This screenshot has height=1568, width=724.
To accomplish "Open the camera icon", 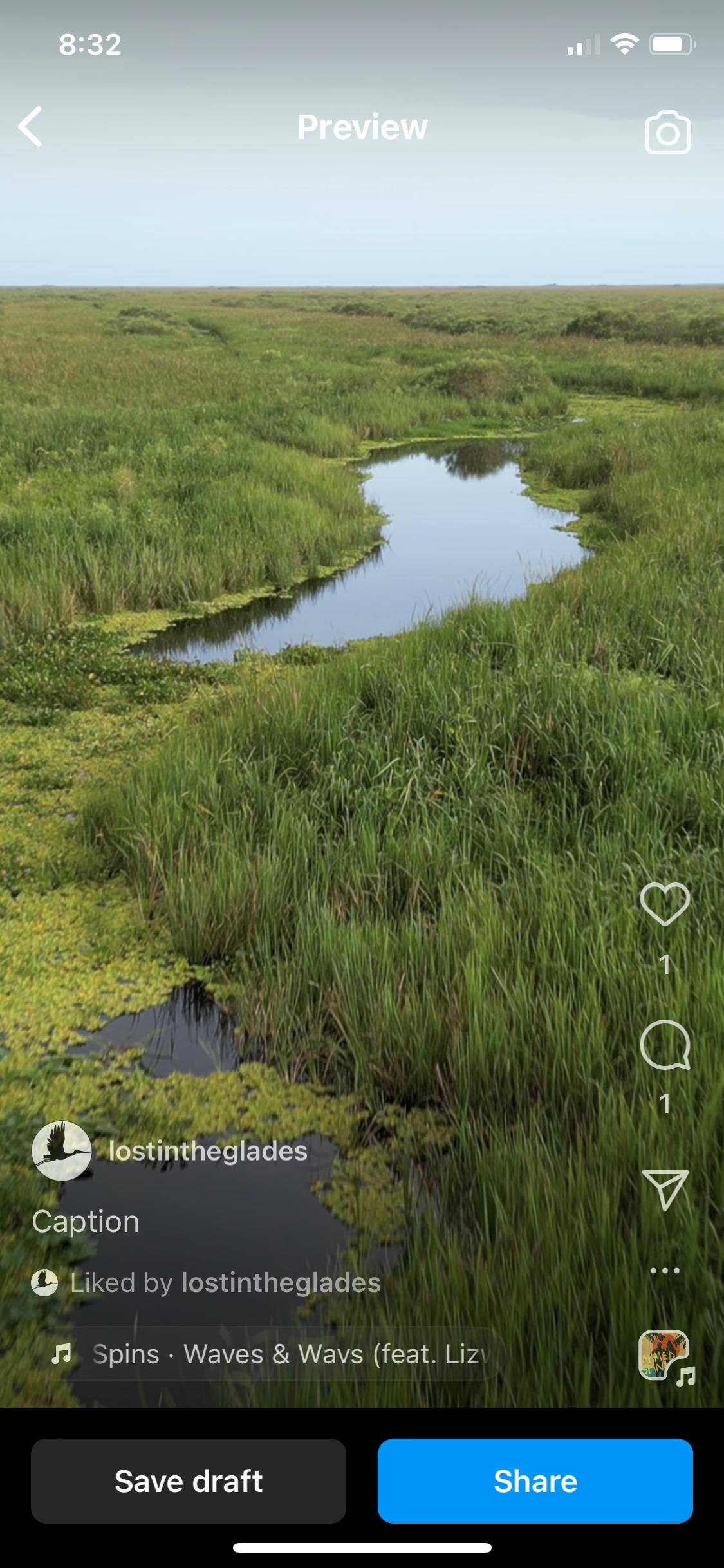I will (667, 133).
